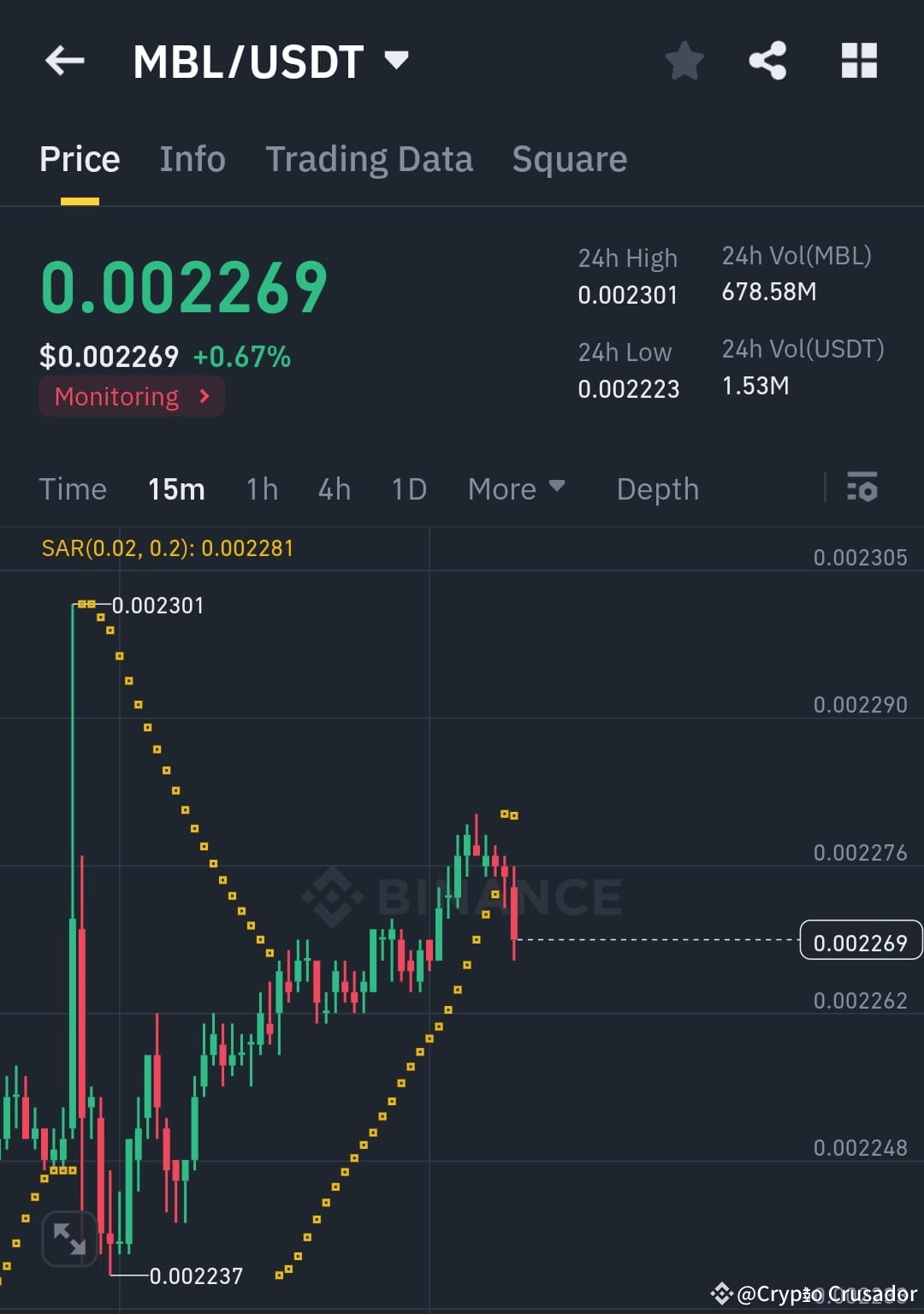Select the Info tab
Viewport: 924px width, 1314px height.
(192, 159)
